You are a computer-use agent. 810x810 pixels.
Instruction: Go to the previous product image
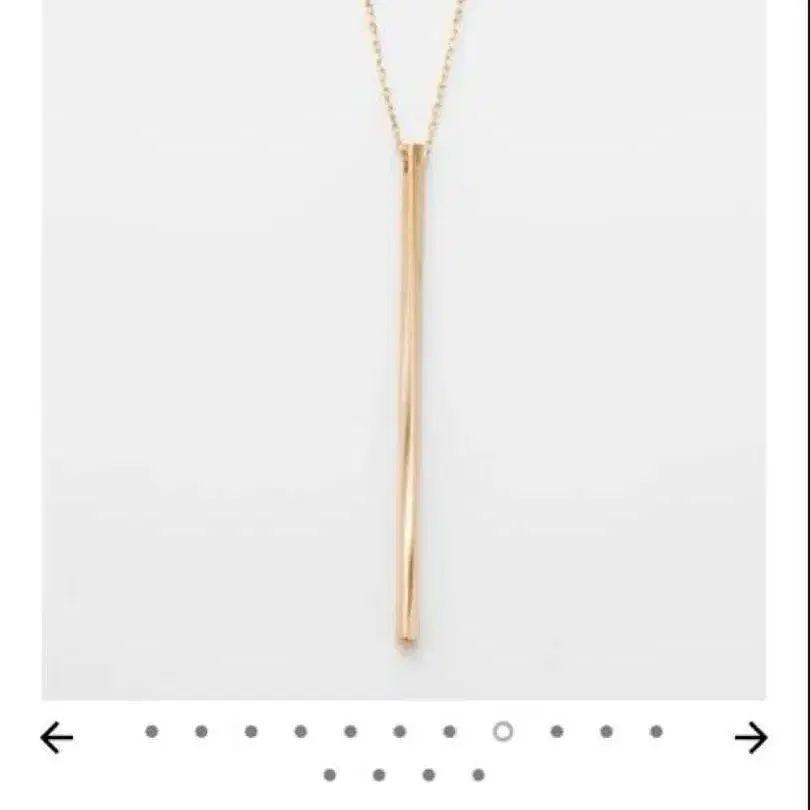pos(57,738)
